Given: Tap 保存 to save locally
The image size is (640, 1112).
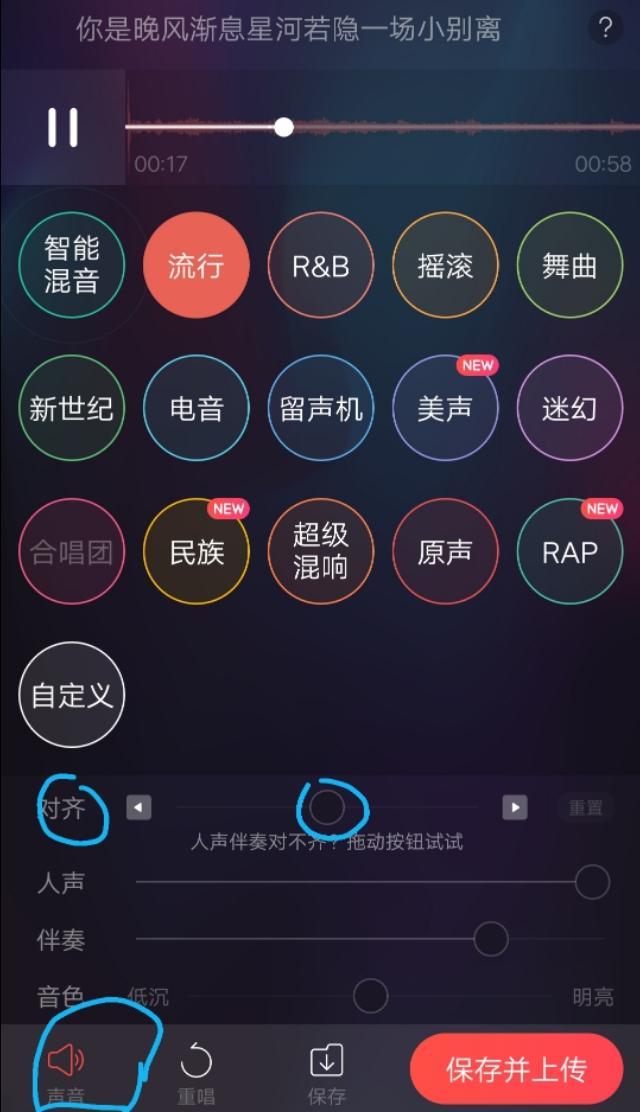Looking at the screenshot, I should click(x=327, y=1072).
